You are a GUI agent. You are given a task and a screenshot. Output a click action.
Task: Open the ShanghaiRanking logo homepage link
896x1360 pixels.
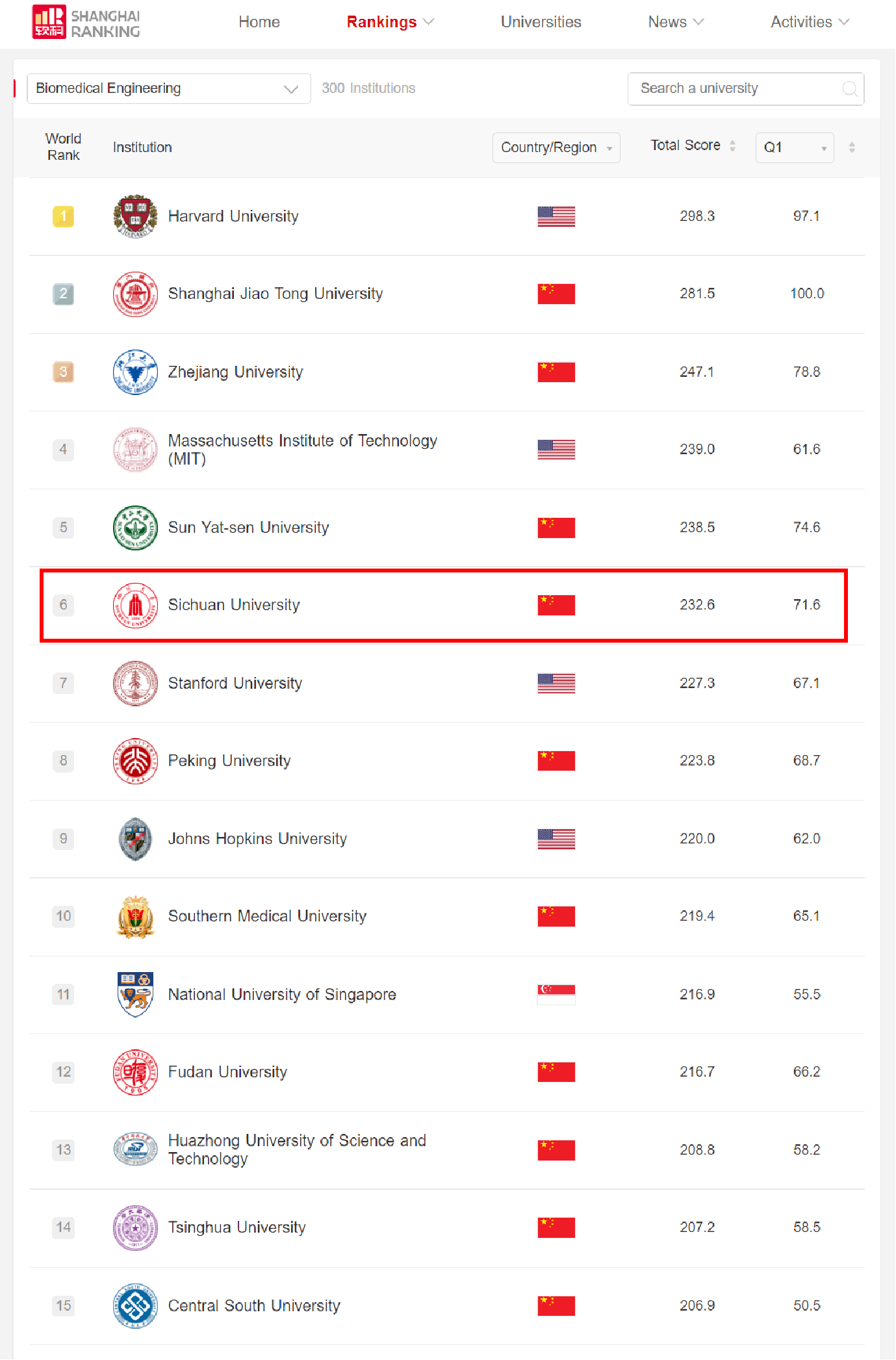[x=86, y=22]
